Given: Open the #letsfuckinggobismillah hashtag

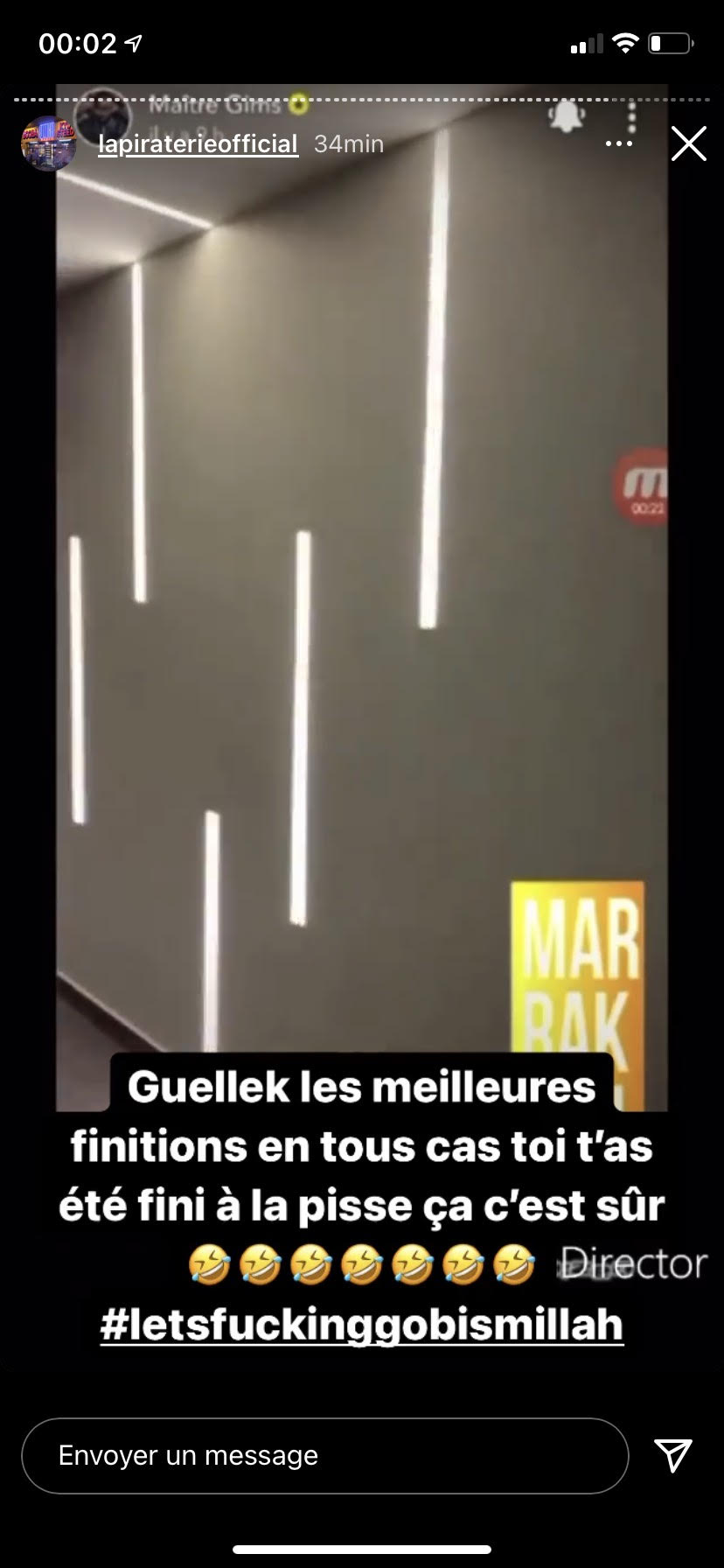Looking at the screenshot, I should pyautogui.click(x=361, y=1325).
